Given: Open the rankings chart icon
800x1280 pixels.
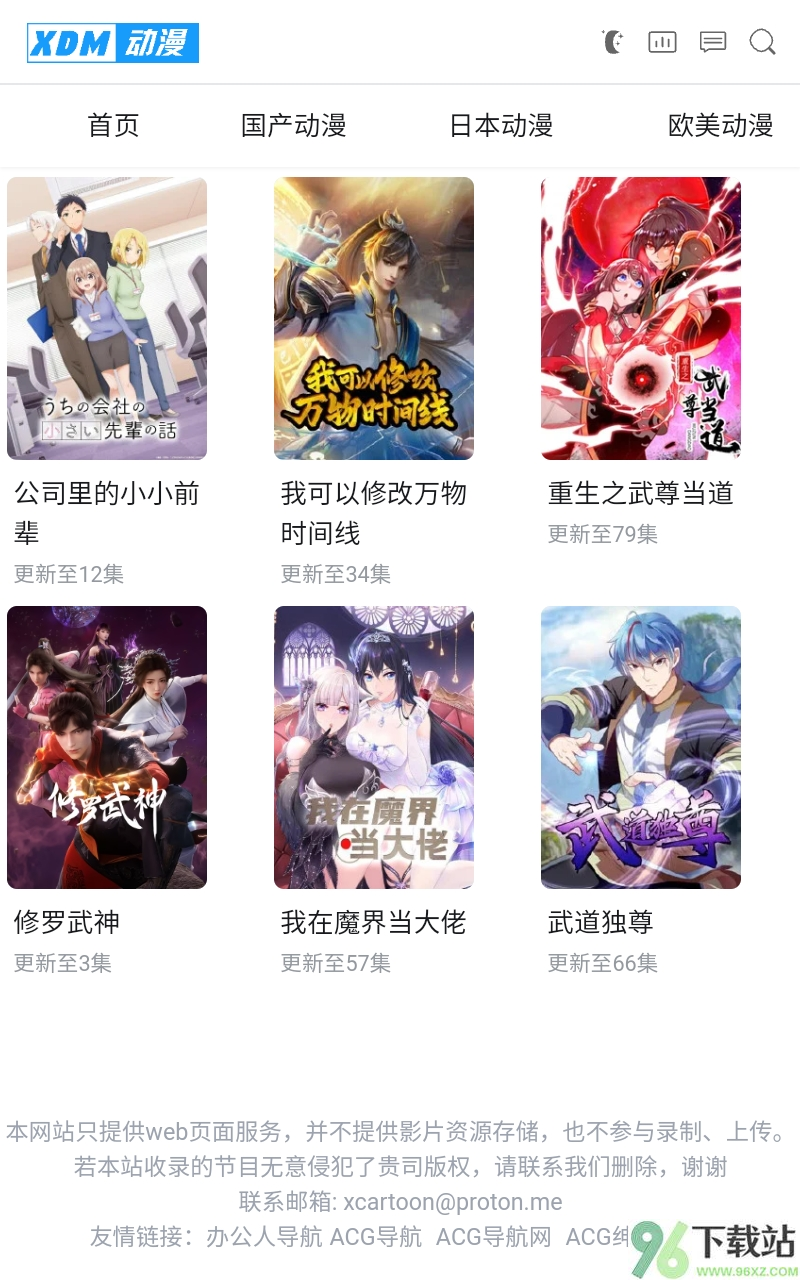Looking at the screenshot, I should [662, 42].
